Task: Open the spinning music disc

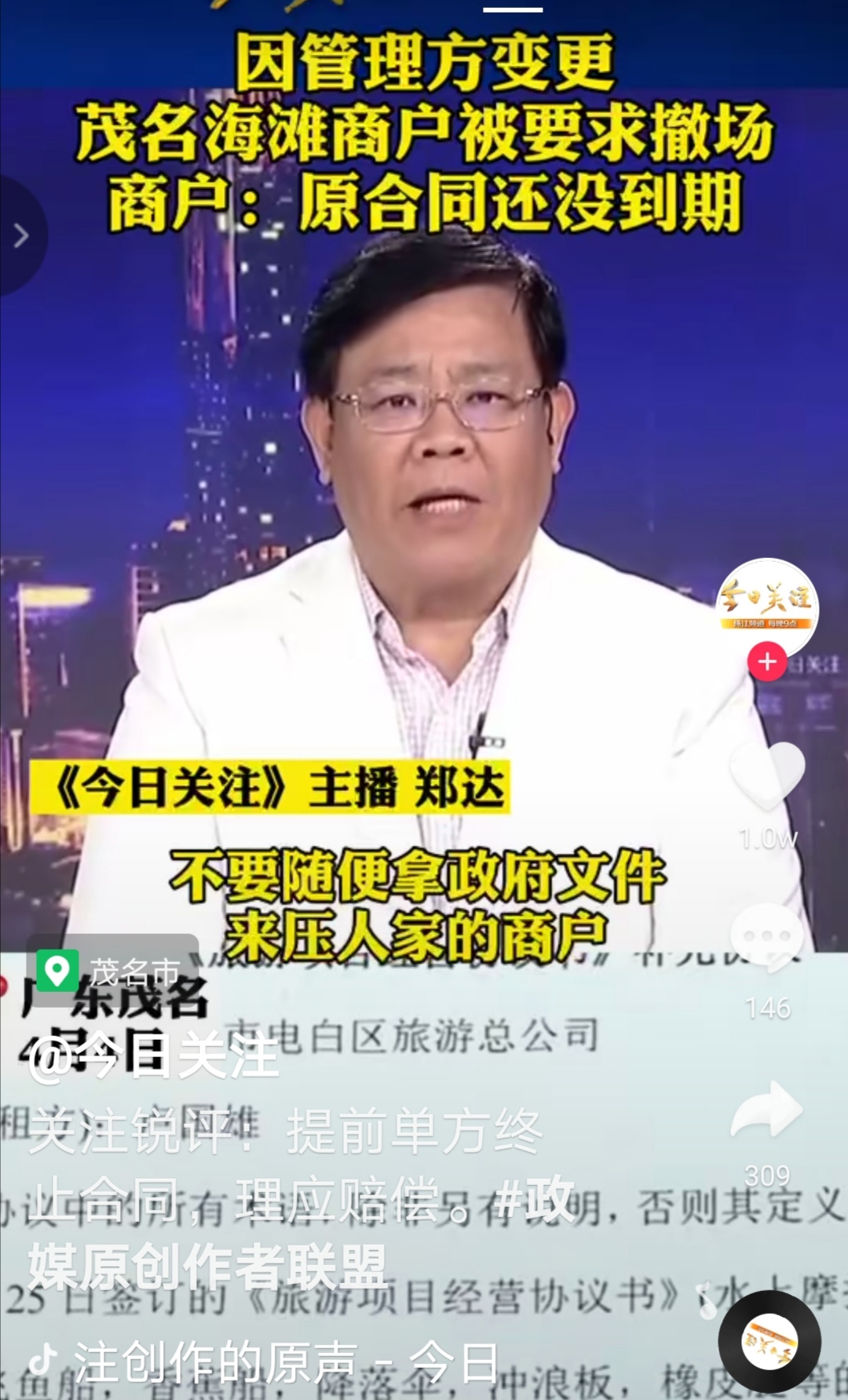Action: [769, 1340]
